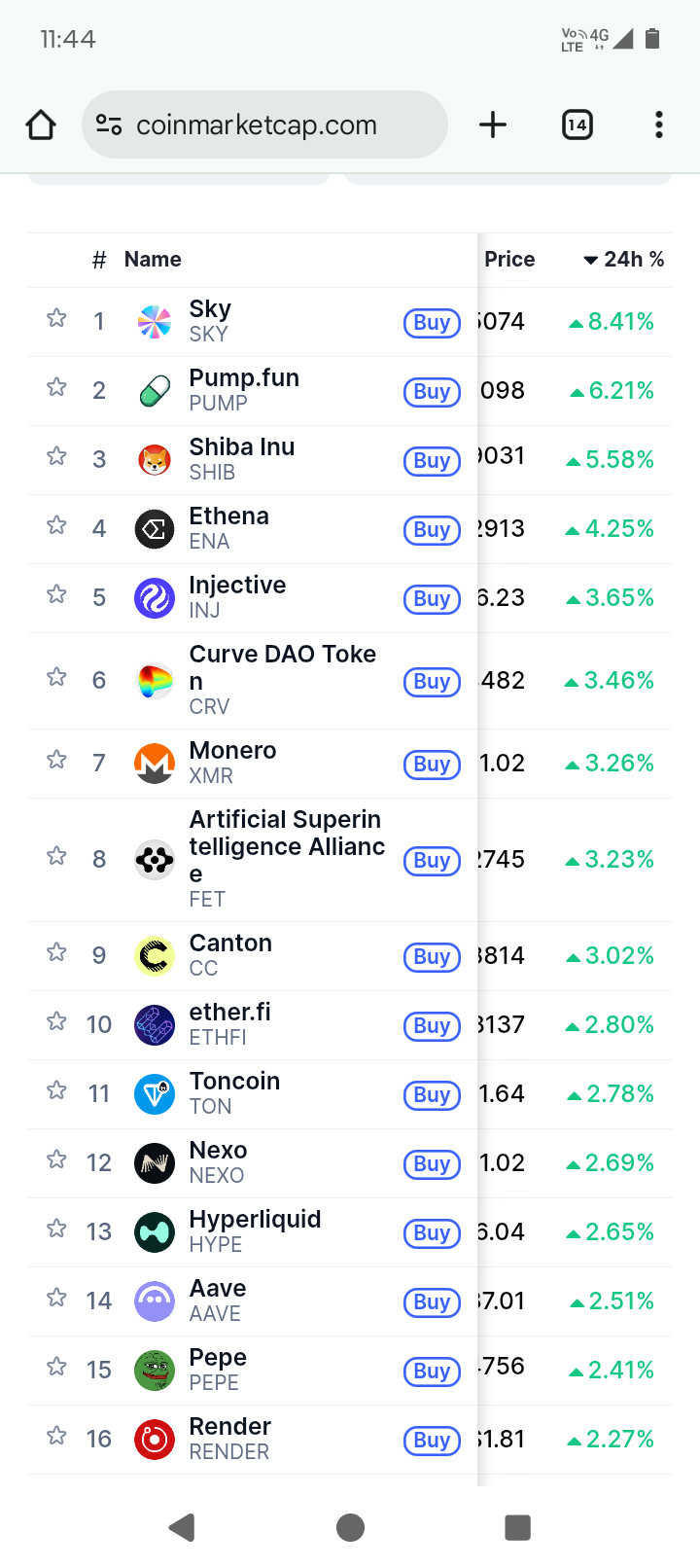Open a new browser tab

pos(493,125)
